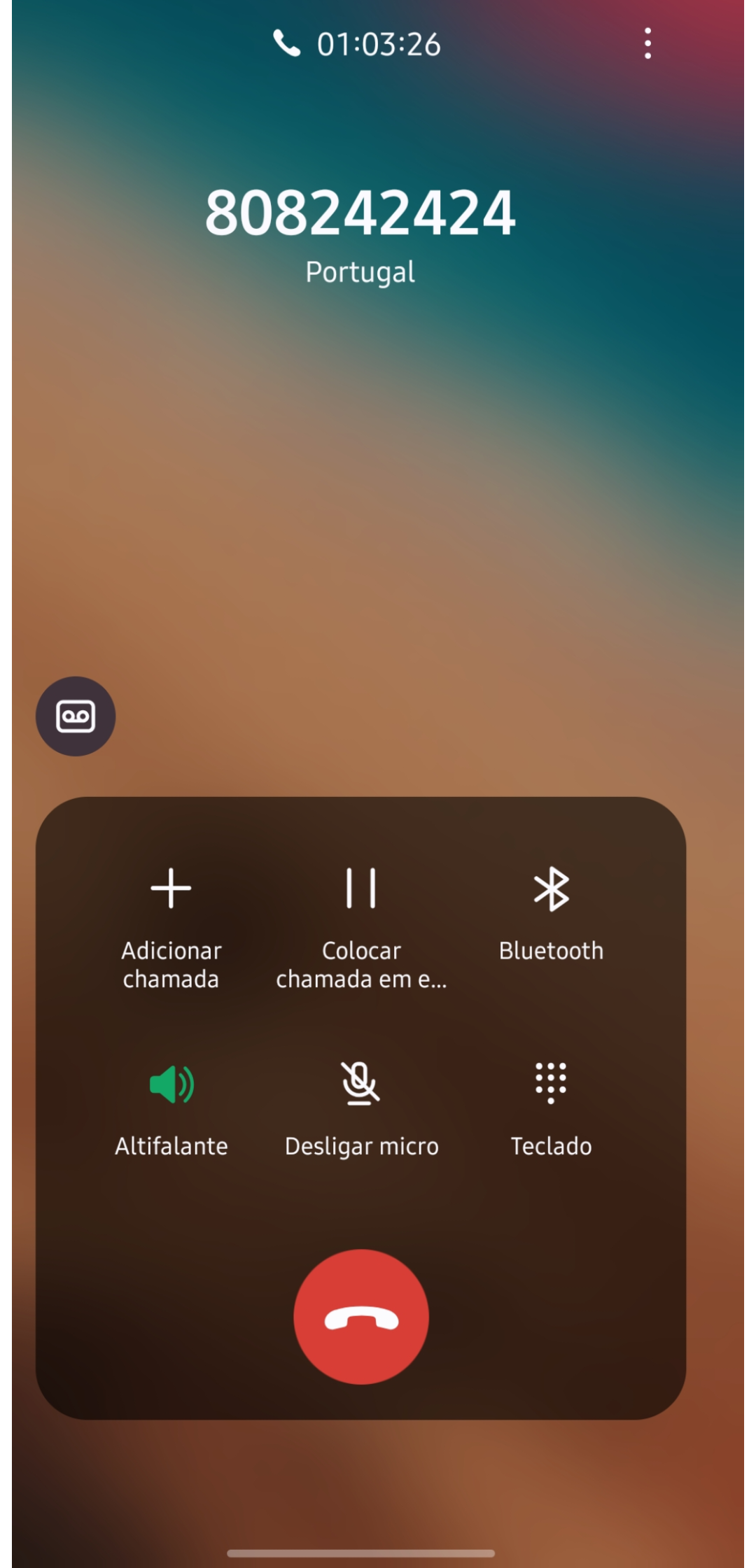756x1568 pixels.
Task: Turn off the Altifalante speaker
Action: 171,1108
